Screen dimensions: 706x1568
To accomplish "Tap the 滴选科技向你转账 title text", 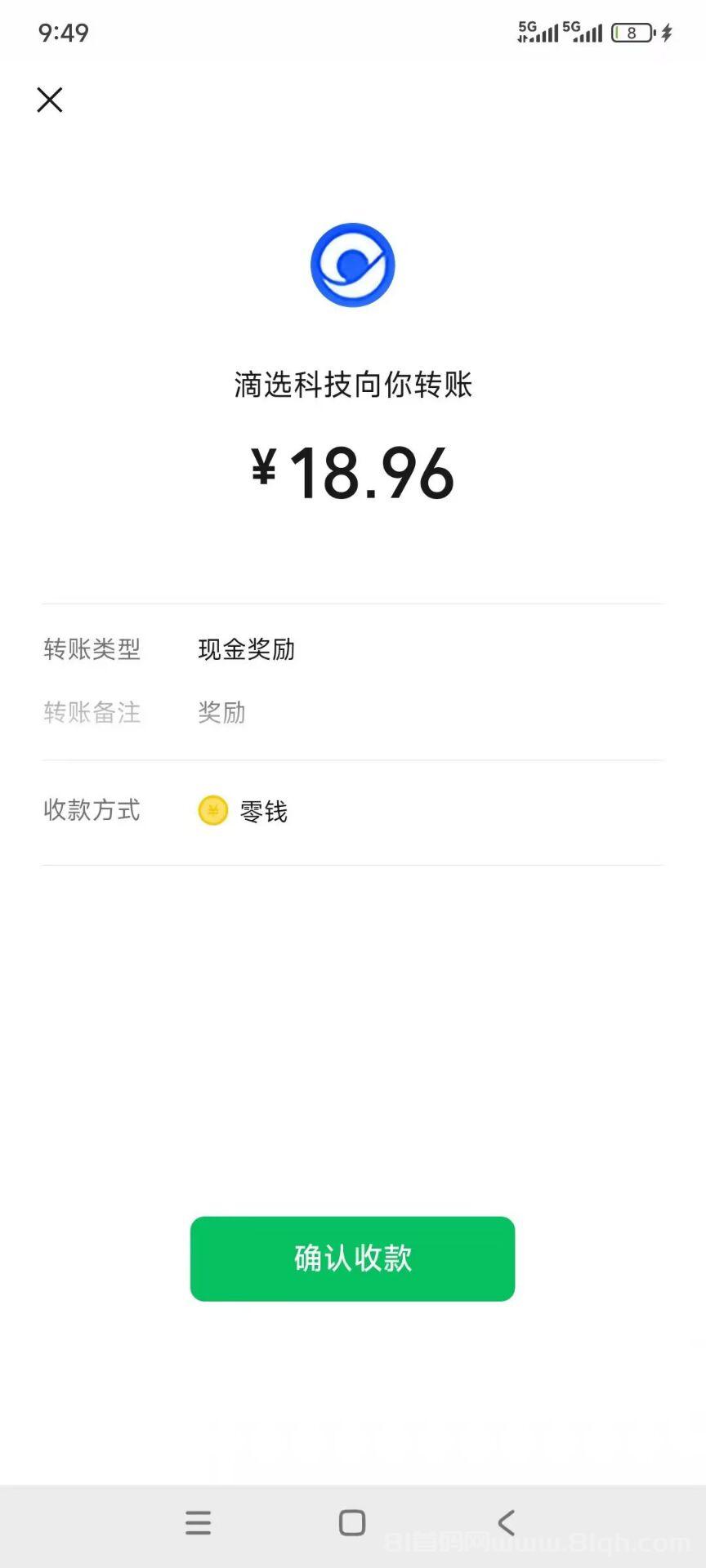I will pos(353,384).
